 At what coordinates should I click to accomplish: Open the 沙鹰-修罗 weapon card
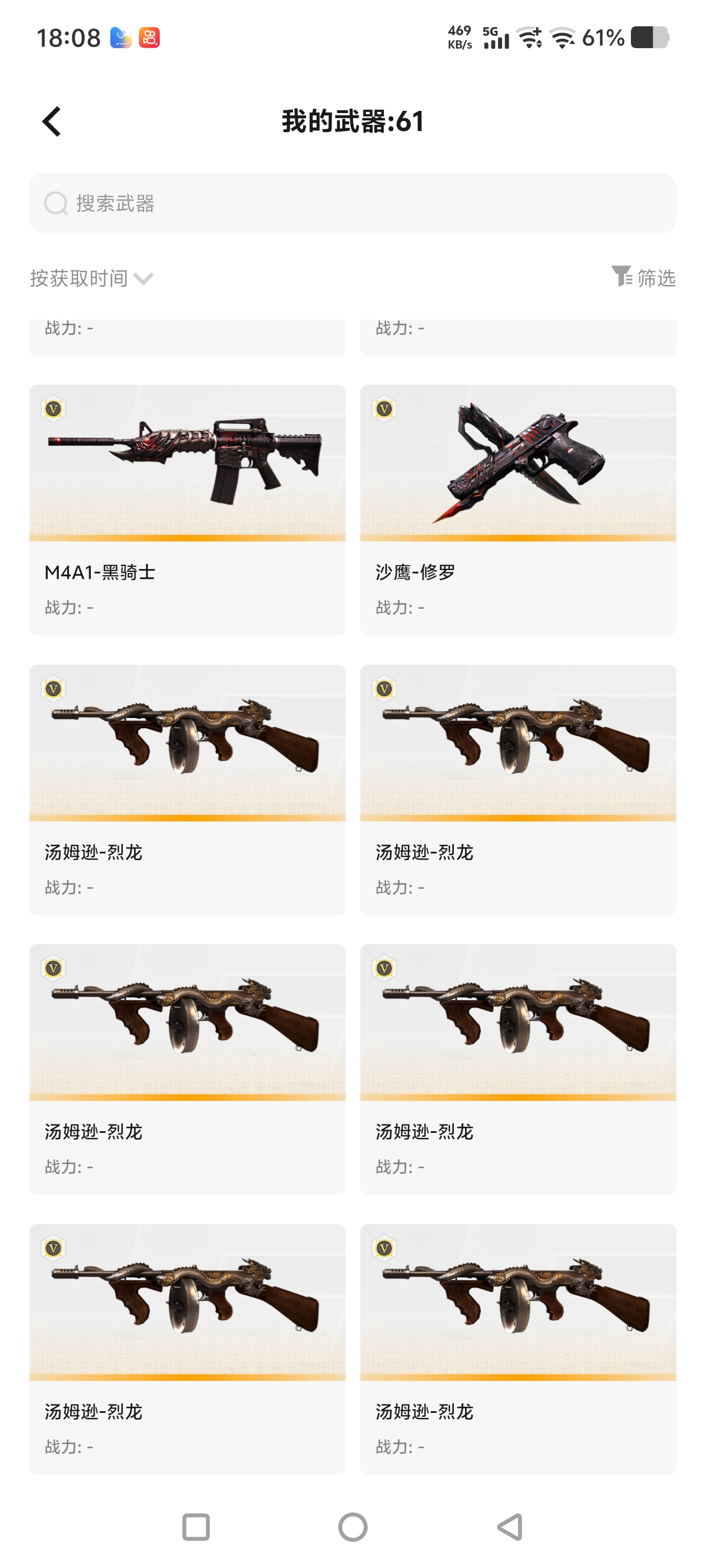pos(518,510)
